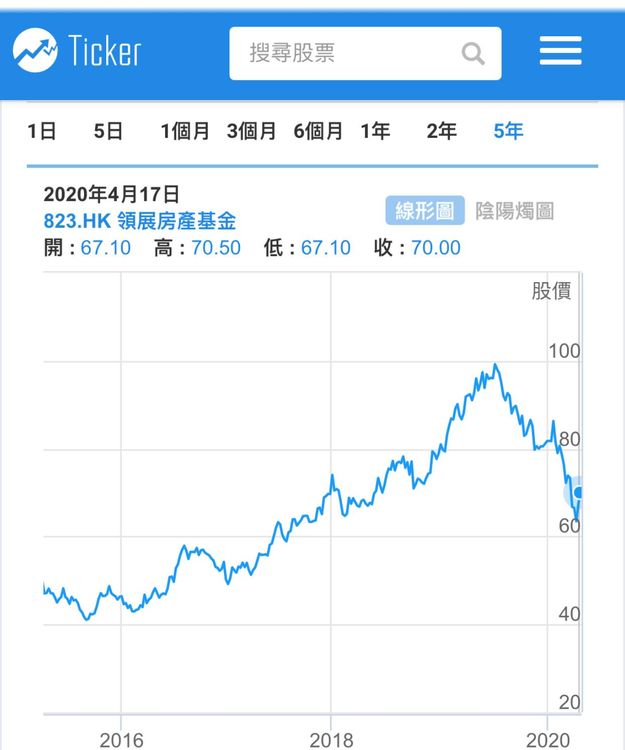
Task: Switch to the 1日 range
Action: coord(42,131)
